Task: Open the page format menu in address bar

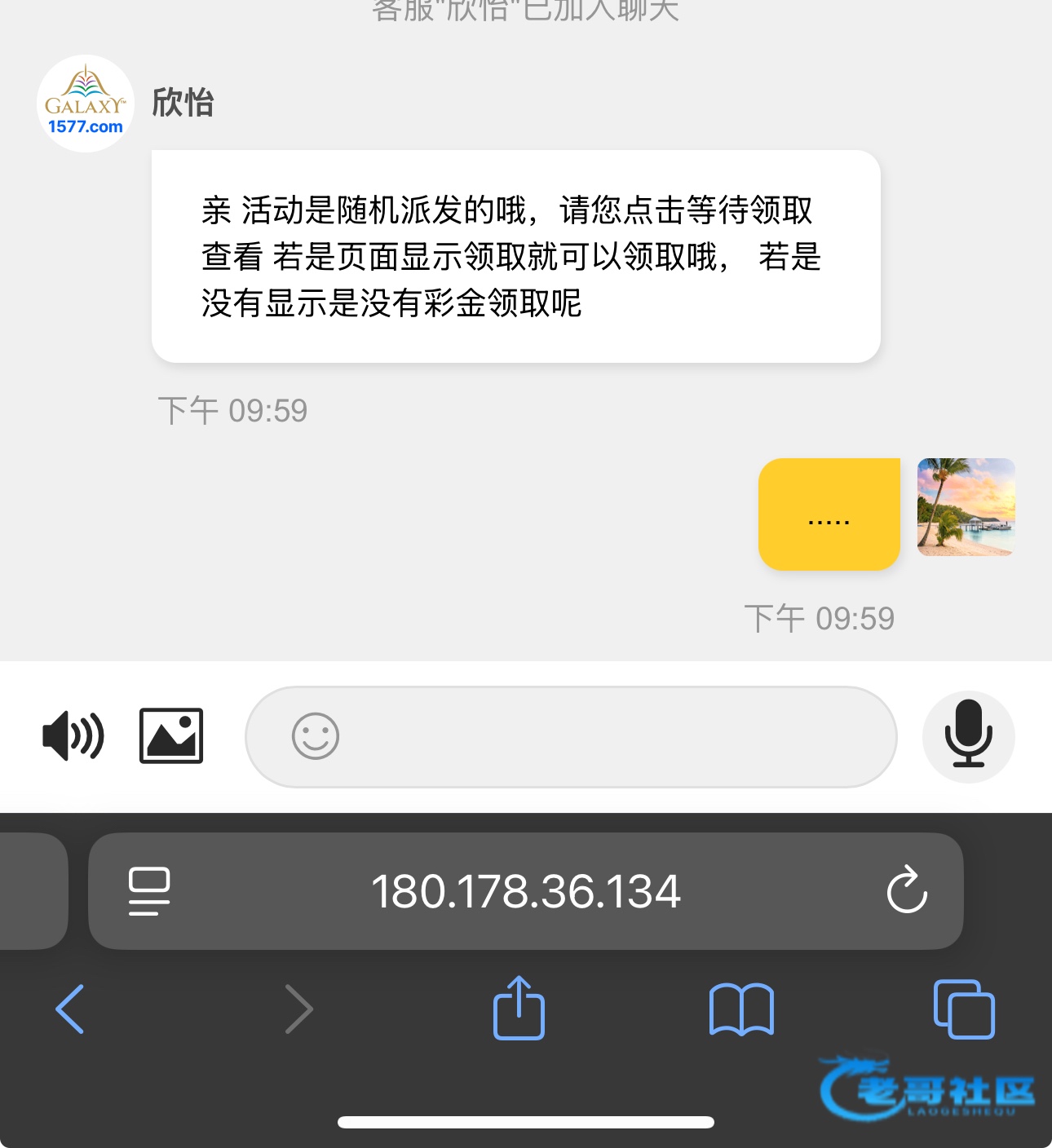Action: point(149,891)
